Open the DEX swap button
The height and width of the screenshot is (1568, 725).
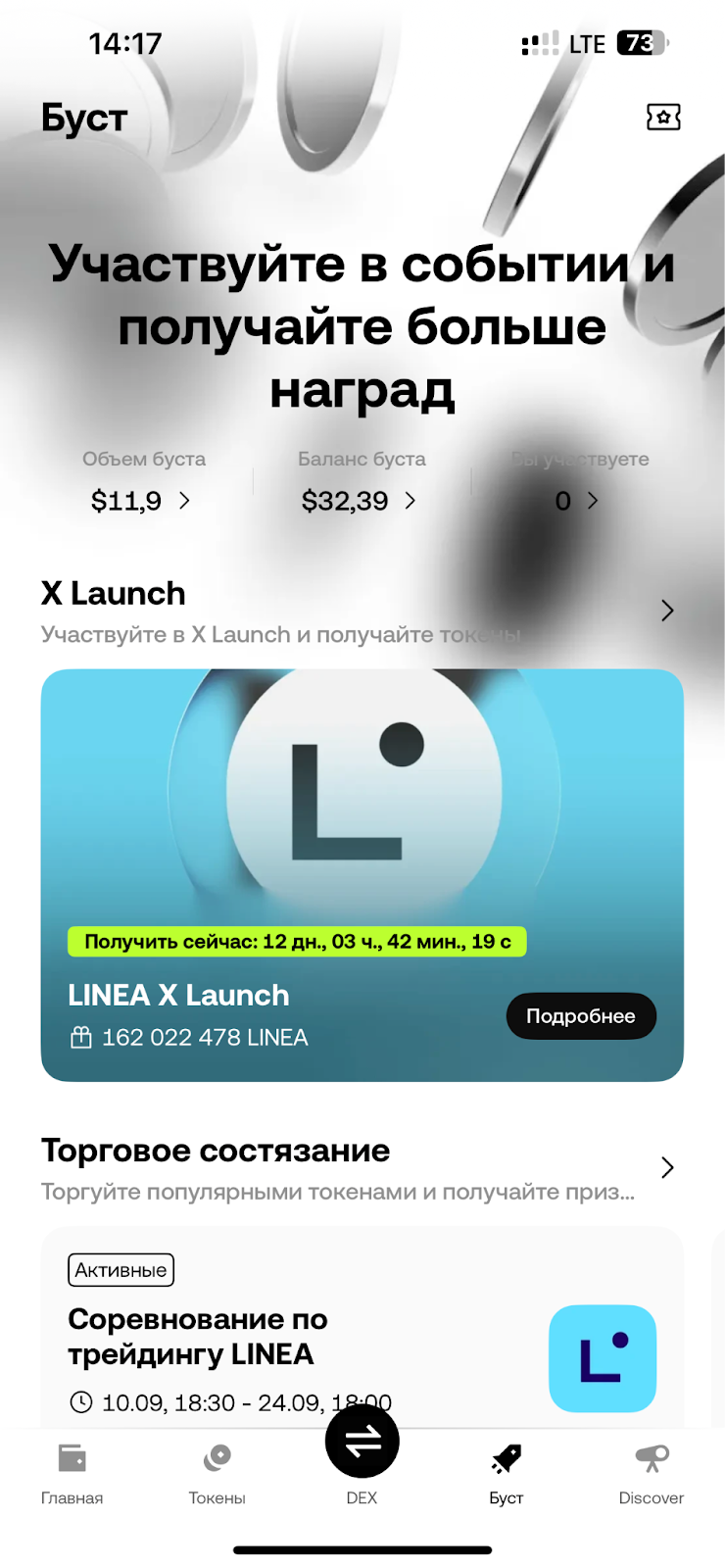[x=362, y=1443]
